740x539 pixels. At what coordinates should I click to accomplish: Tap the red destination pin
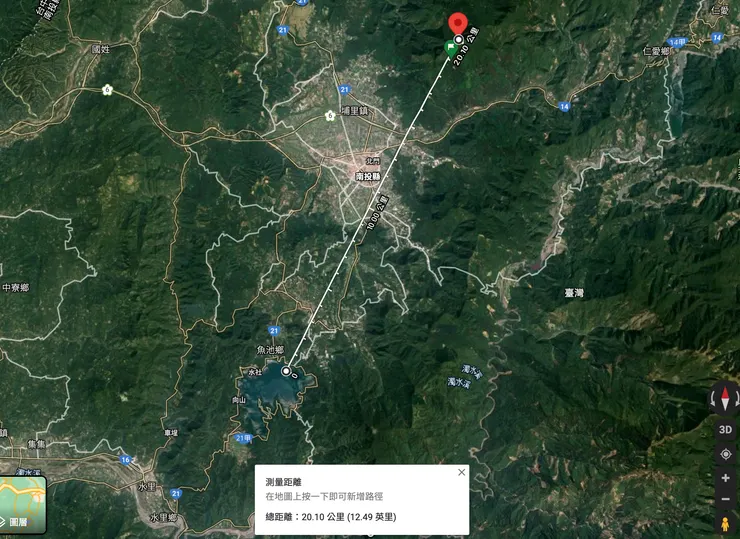point(458,23)
